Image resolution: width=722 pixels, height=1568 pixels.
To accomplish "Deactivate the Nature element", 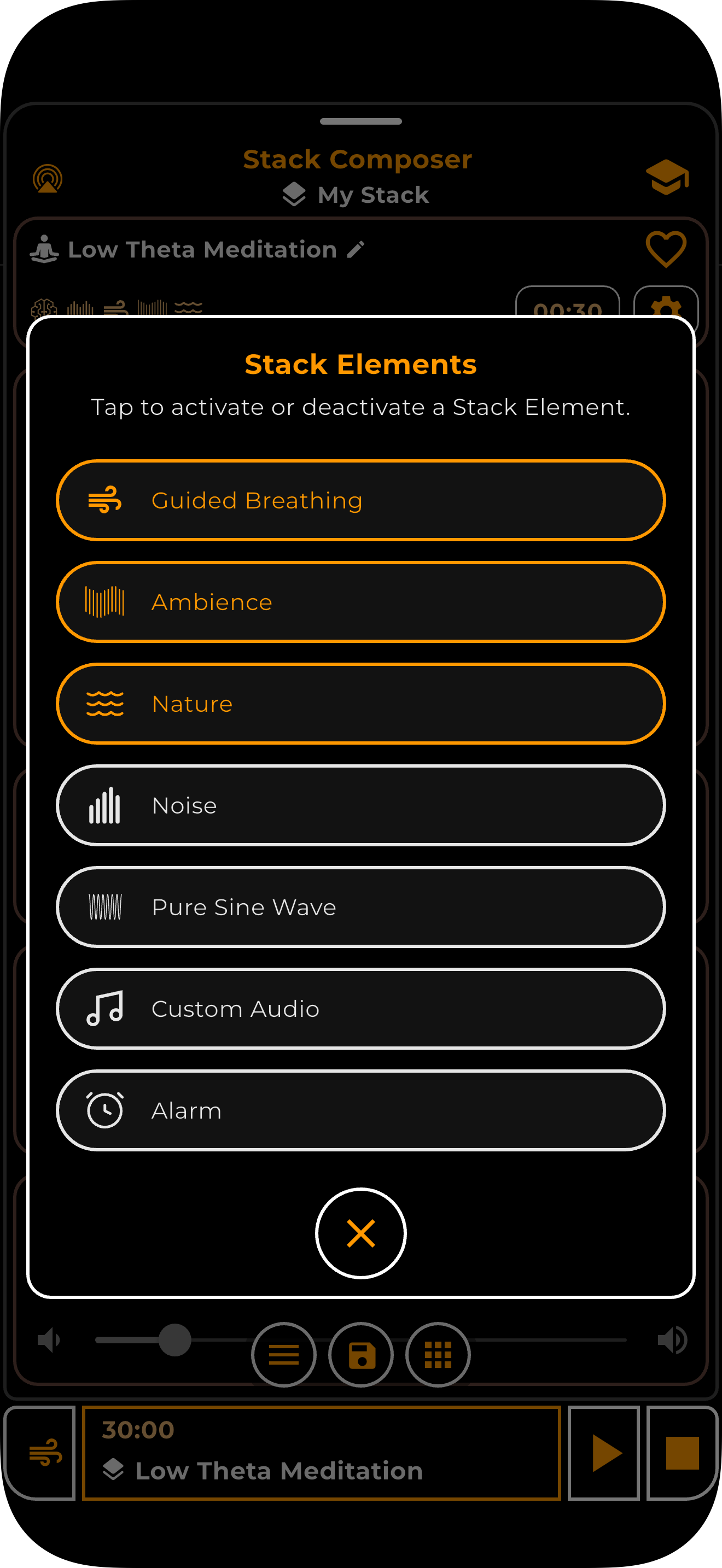I will (x=361, y=704).
